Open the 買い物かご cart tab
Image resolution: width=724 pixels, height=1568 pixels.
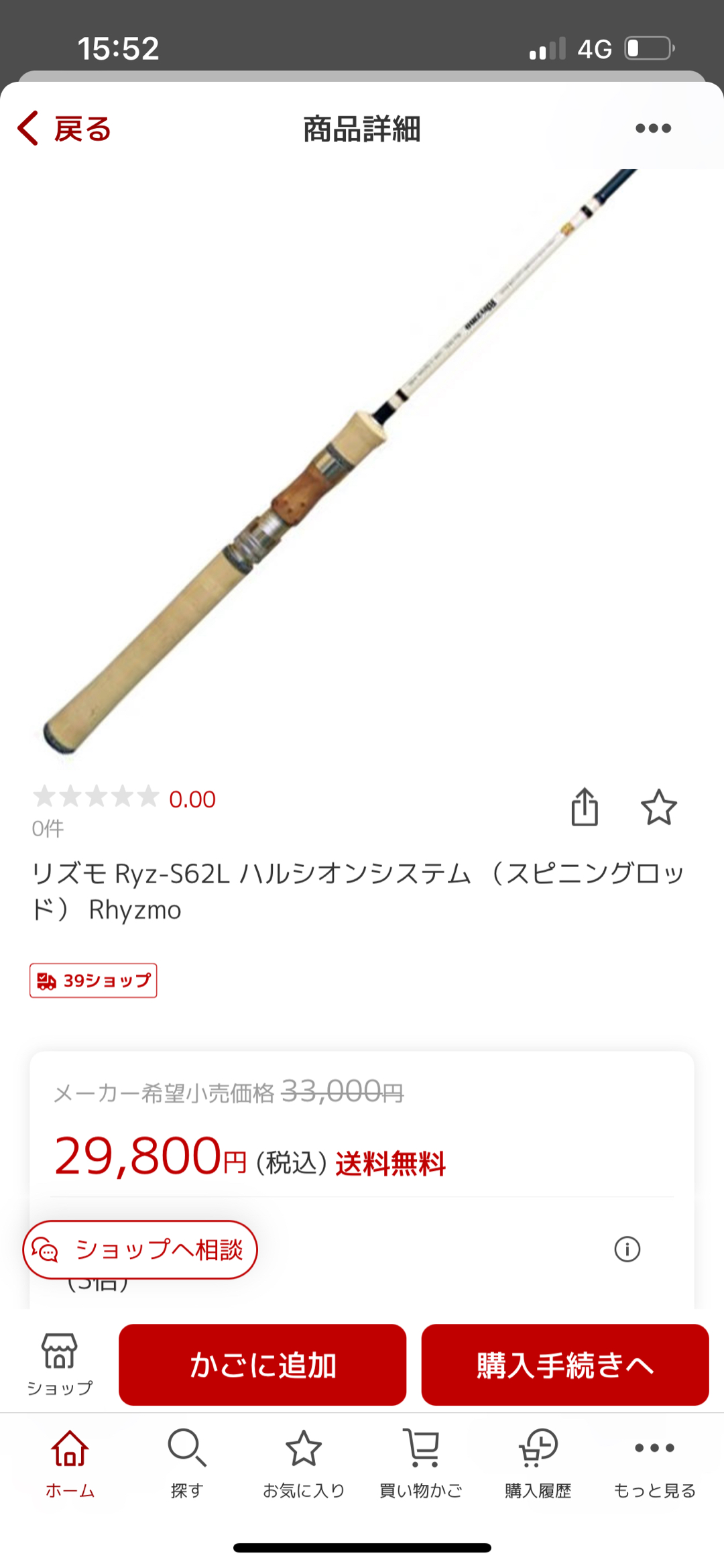[x=421, y=1462]
